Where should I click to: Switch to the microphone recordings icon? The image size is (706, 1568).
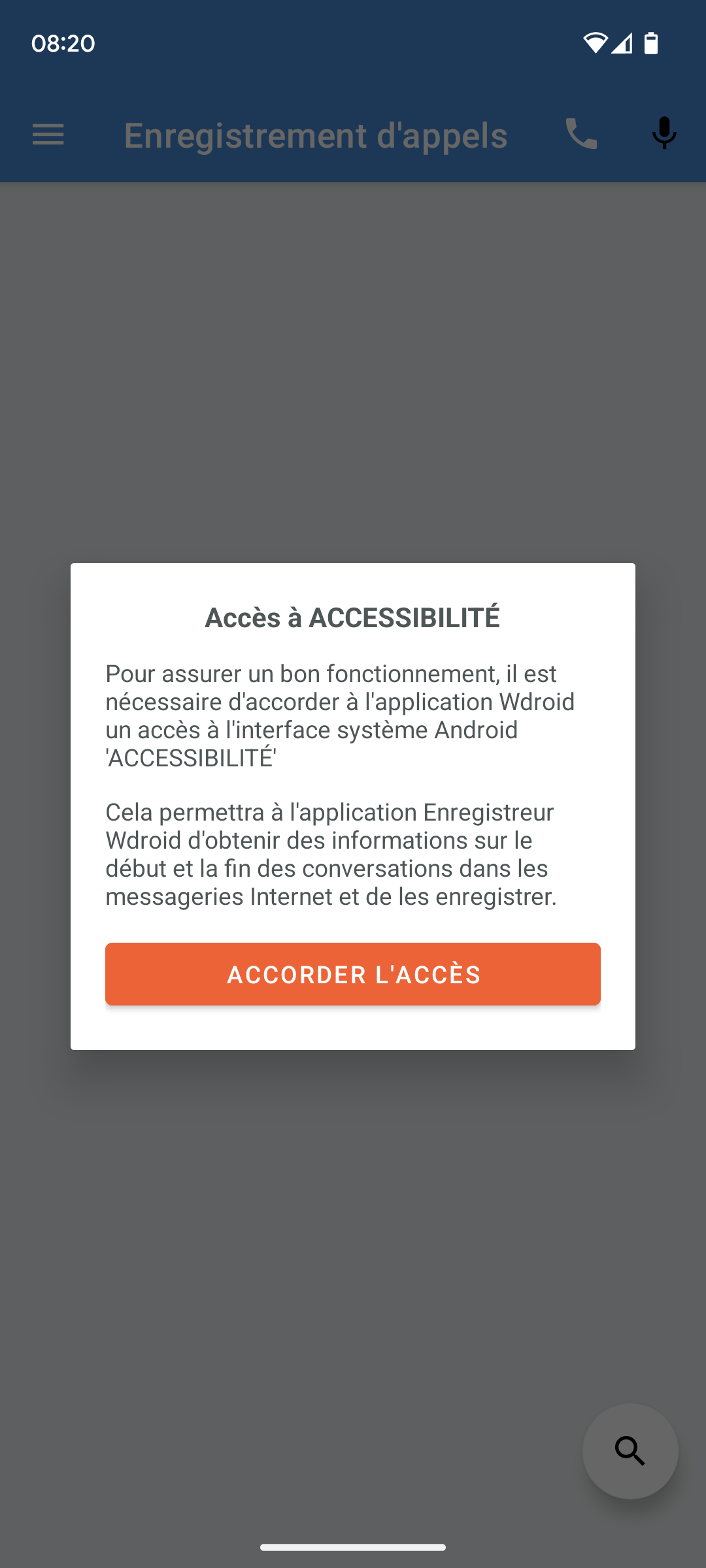coord(664,133)
